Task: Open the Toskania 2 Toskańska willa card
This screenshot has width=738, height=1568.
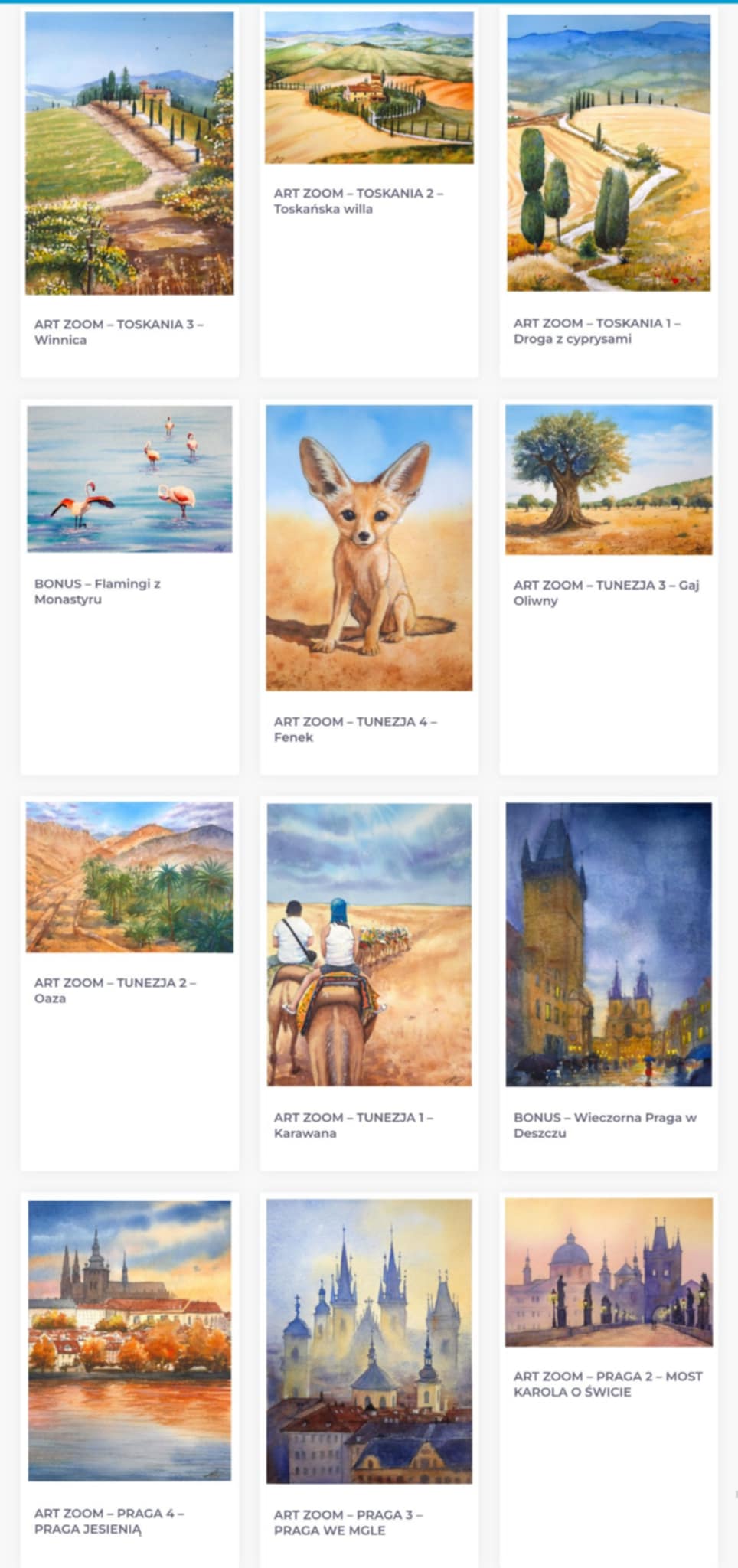Action: pos(369,88)
